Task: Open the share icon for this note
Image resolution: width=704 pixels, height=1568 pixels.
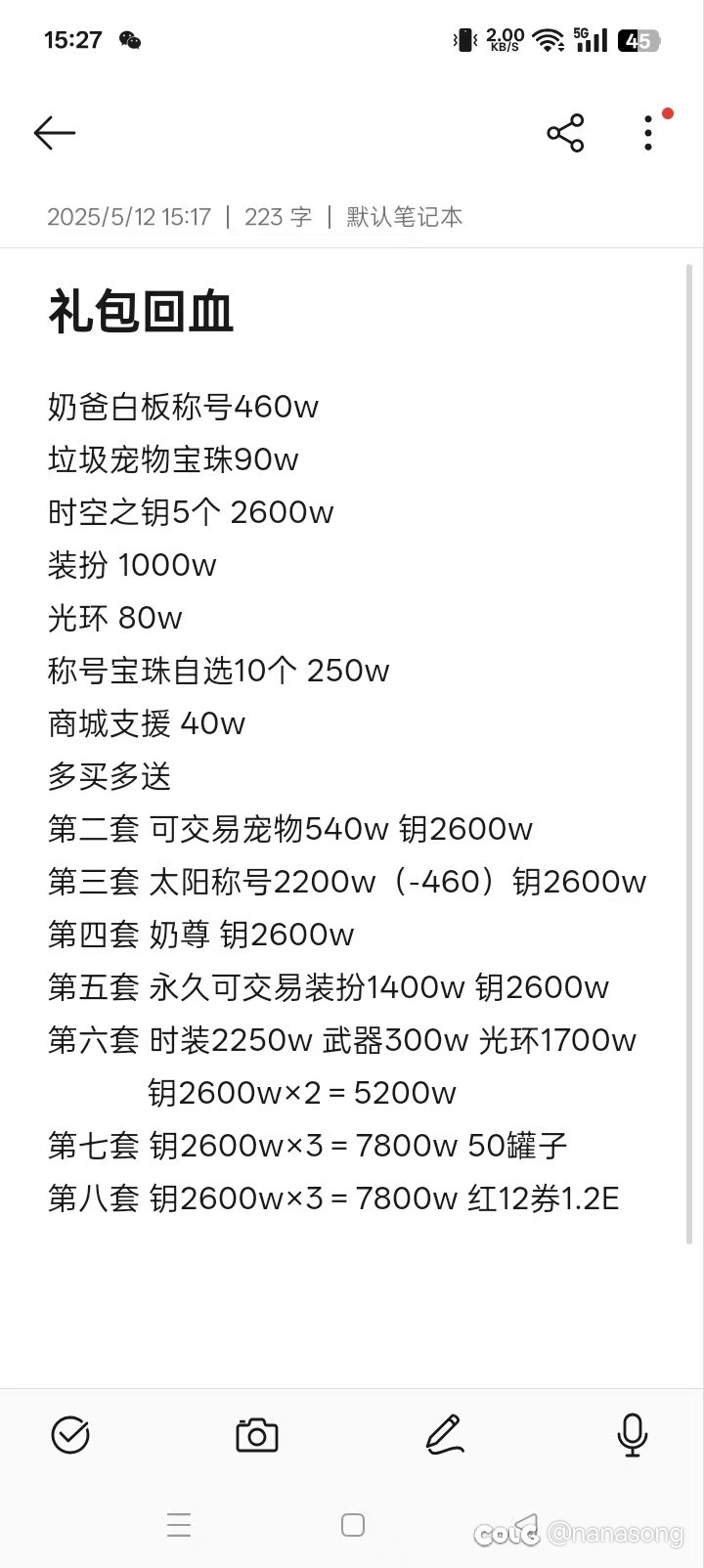Action: [x=566, y=133]
